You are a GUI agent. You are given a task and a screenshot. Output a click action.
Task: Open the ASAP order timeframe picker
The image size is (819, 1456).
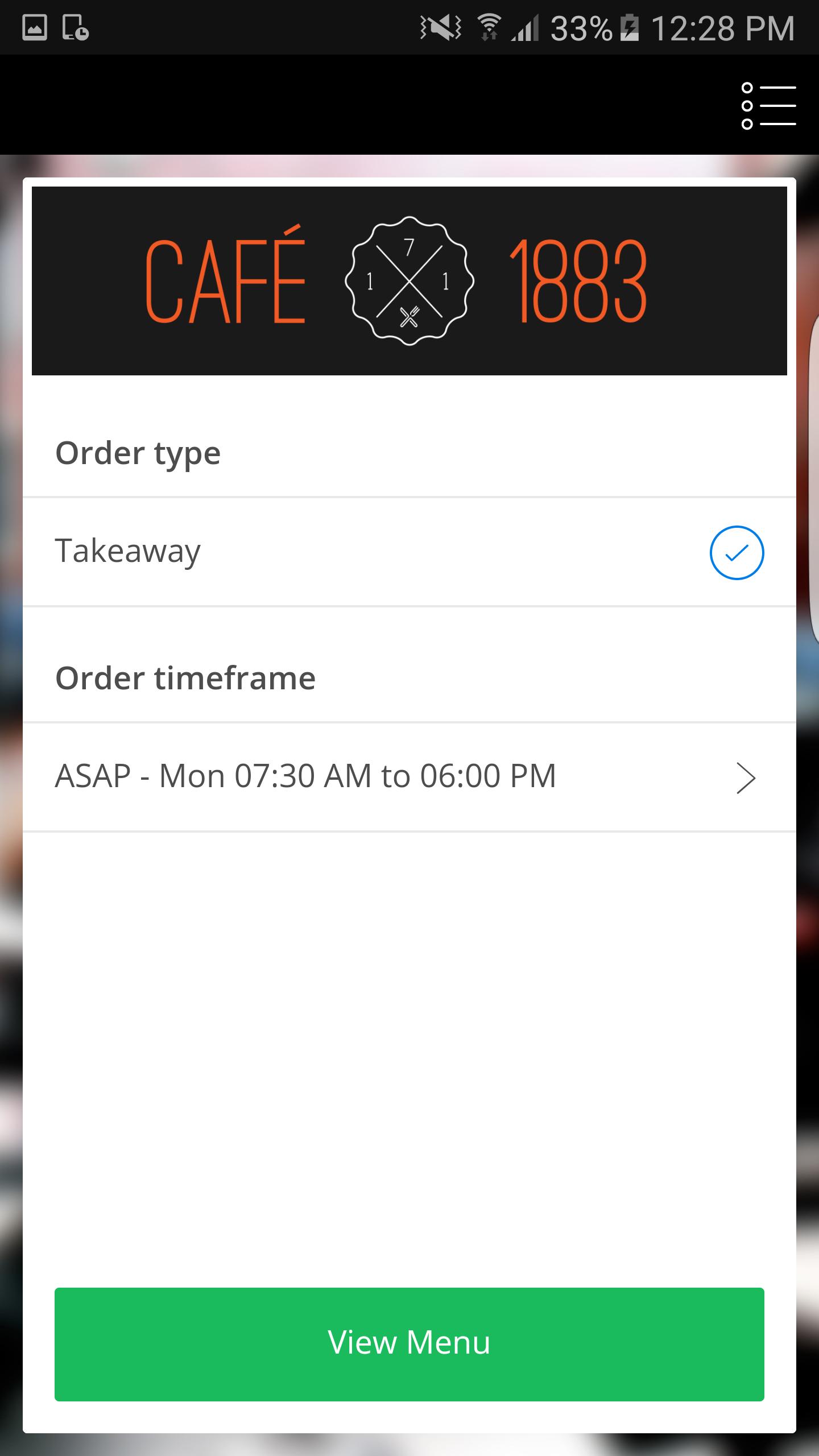click(x=408, y=777)
